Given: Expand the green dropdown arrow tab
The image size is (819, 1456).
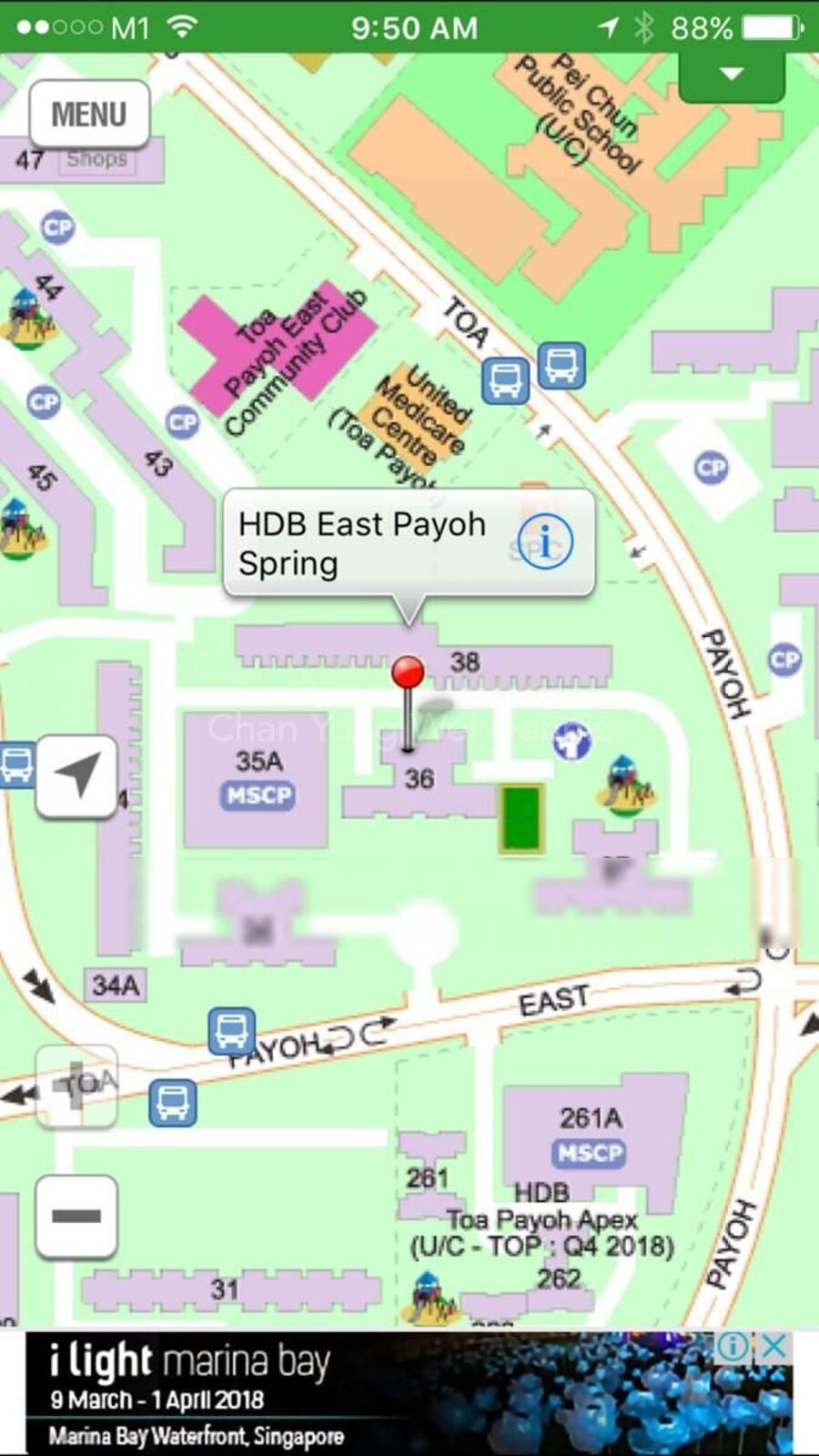Looking at the screenshot, I should coord(732,75).
